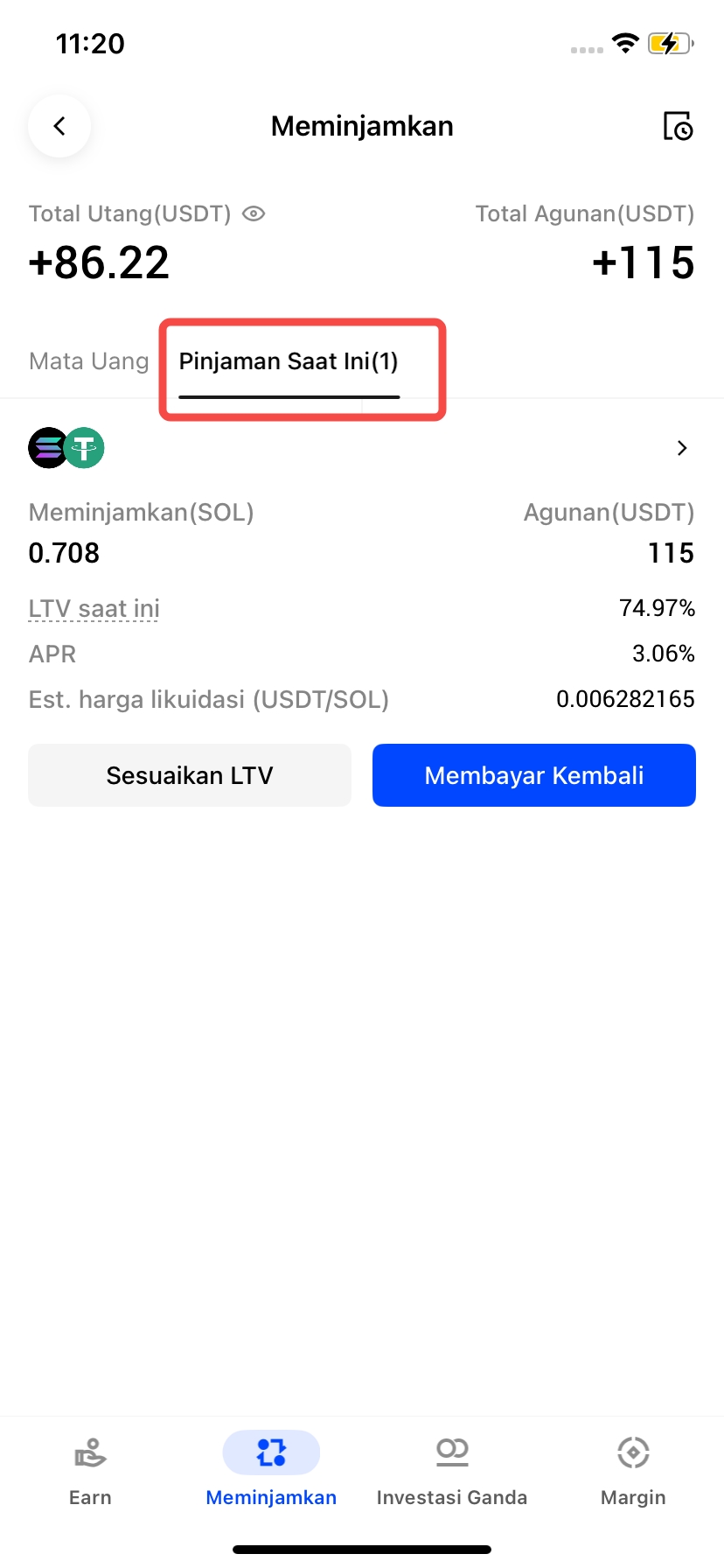724x1568 pixels.
Task: Switch to the Mata Uang tab
Action: click(89, 361)
